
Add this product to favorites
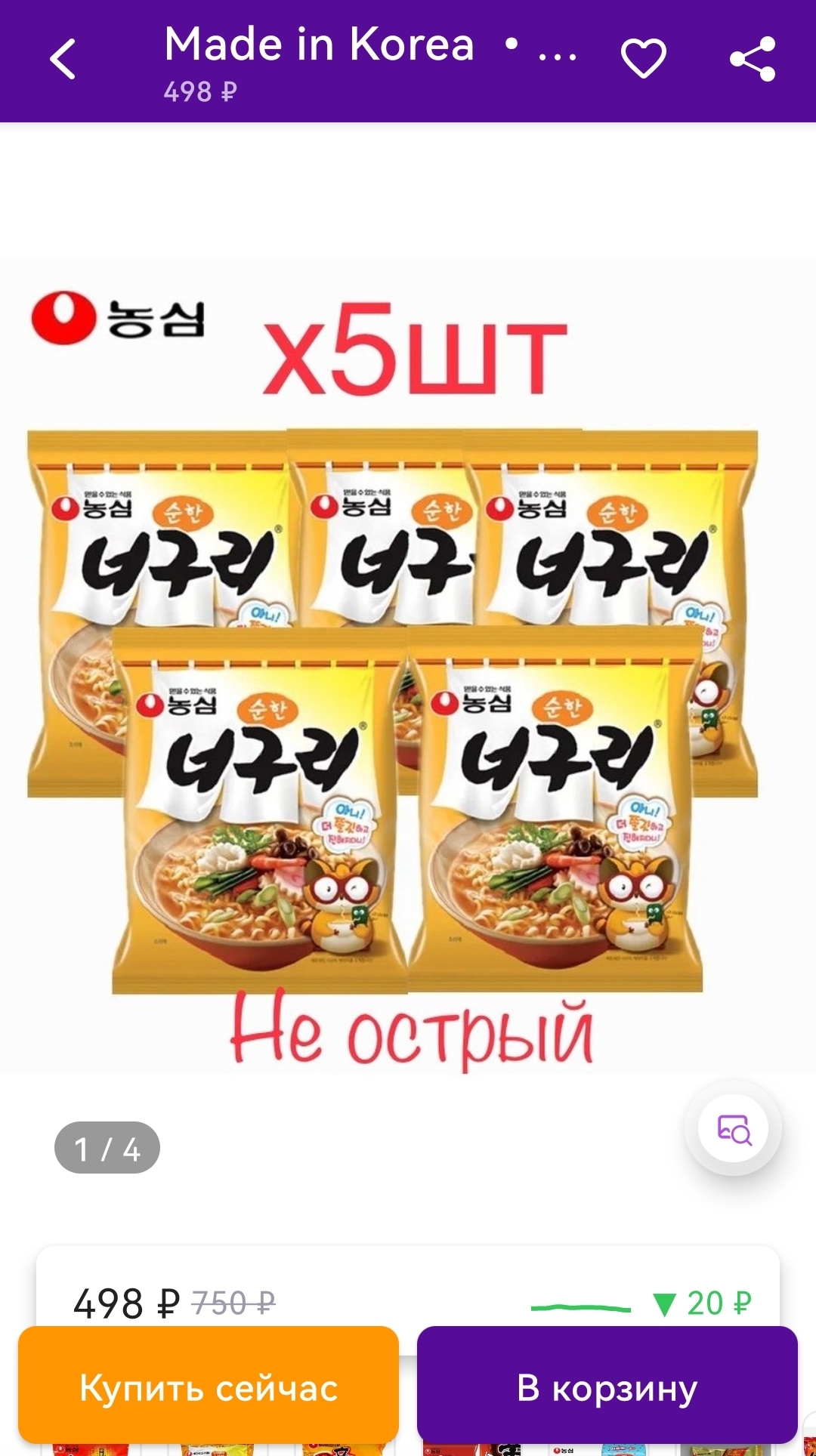(643, 59)
